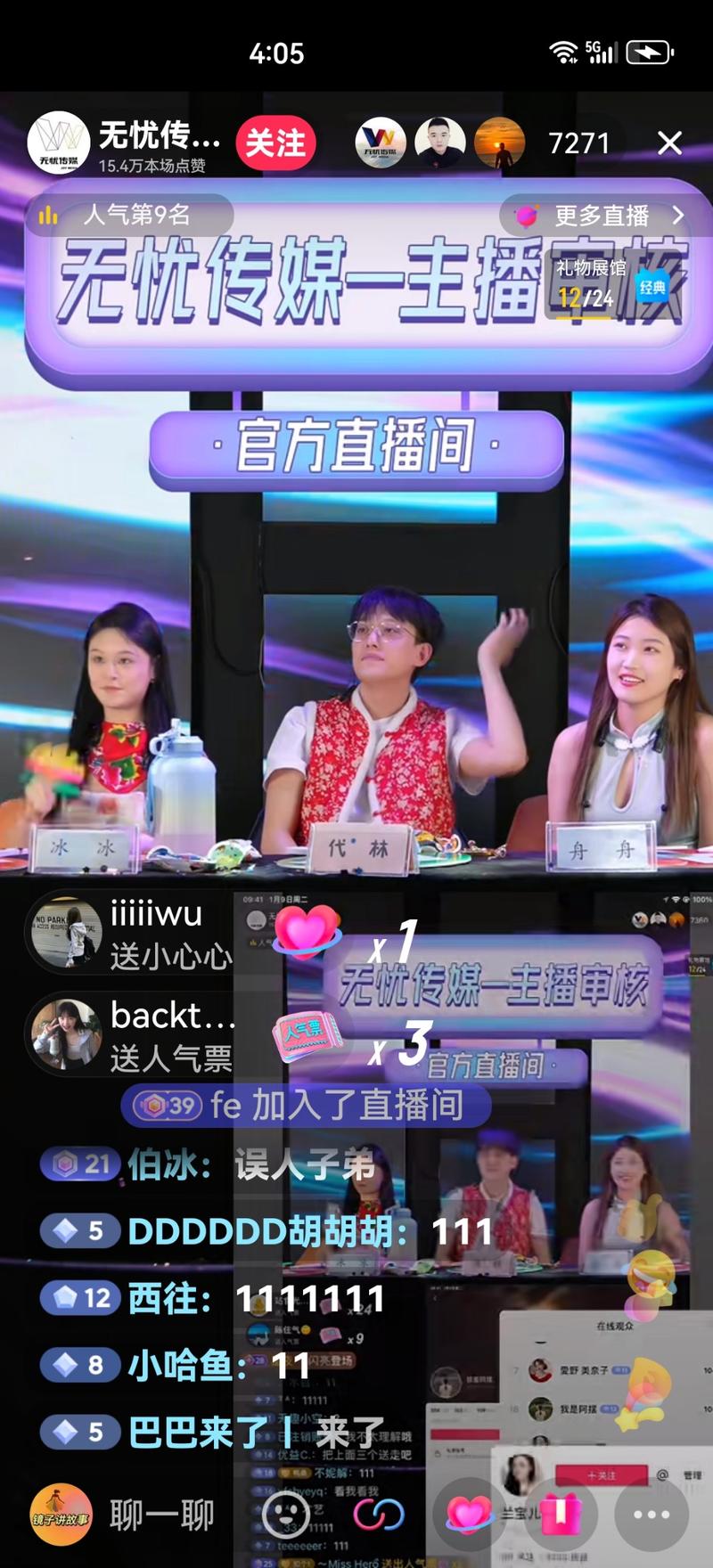Follow the streamer with 关注 button
This screenshot has width=713, height=1568.
click(x=275, y=143)
